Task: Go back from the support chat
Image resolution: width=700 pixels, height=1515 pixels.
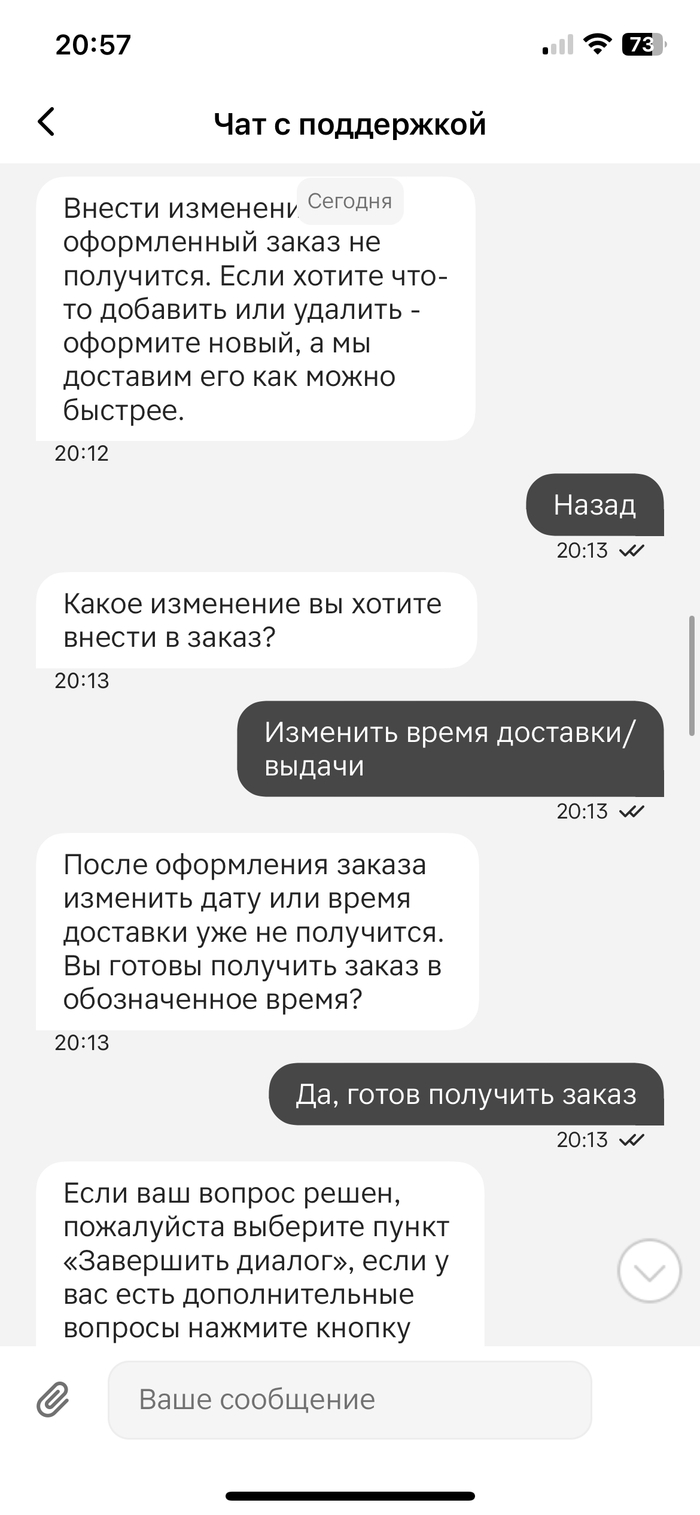Action: 46,122
